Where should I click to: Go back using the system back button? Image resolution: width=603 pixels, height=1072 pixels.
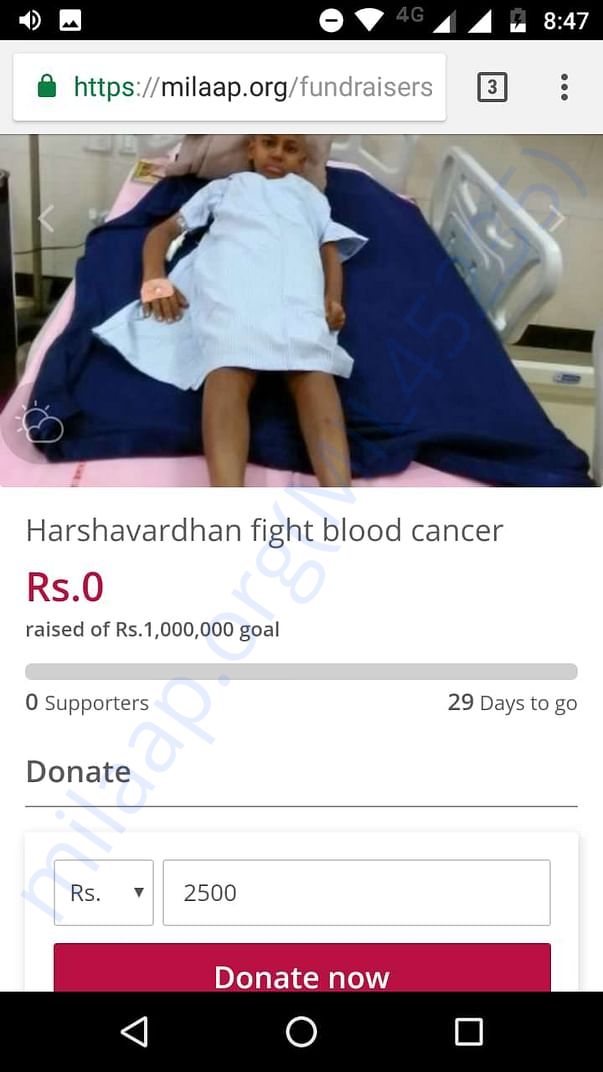pyautogui.click(x=134, y=1031)
